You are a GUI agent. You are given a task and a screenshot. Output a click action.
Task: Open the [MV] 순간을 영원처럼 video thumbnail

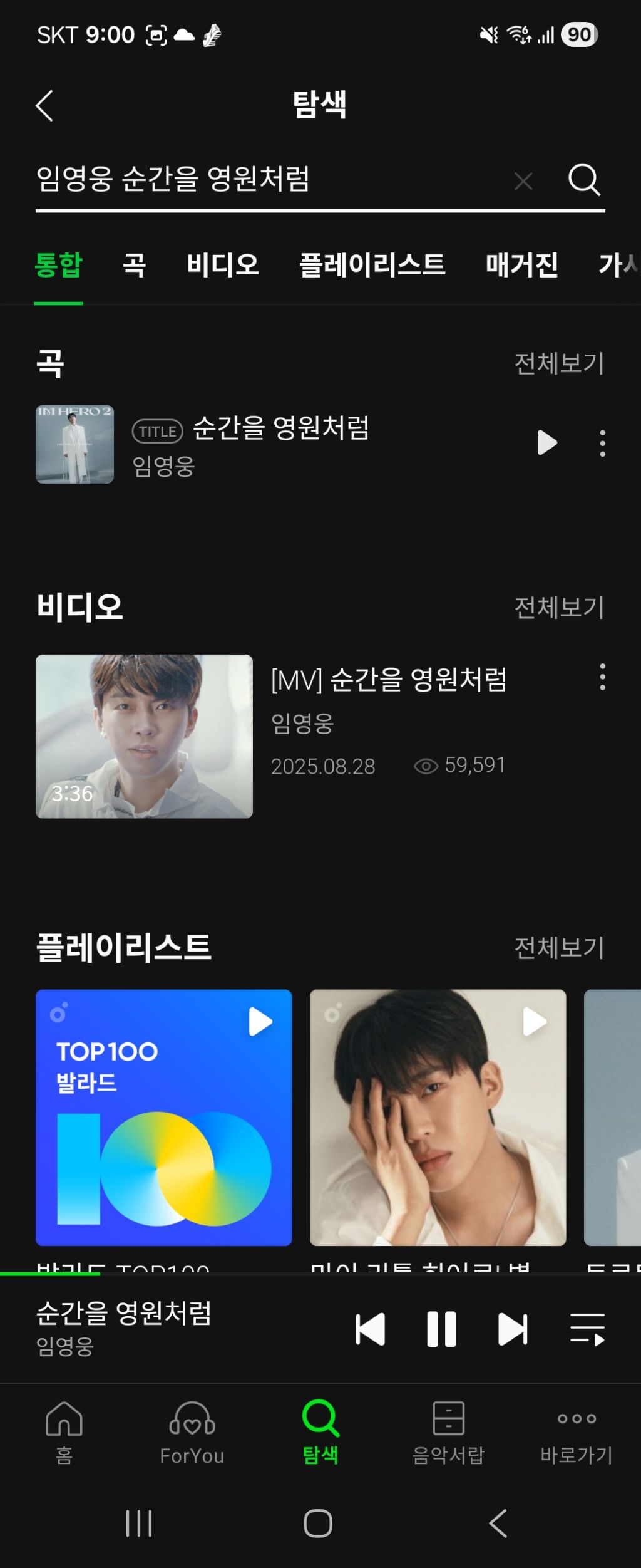click(145, 736)
